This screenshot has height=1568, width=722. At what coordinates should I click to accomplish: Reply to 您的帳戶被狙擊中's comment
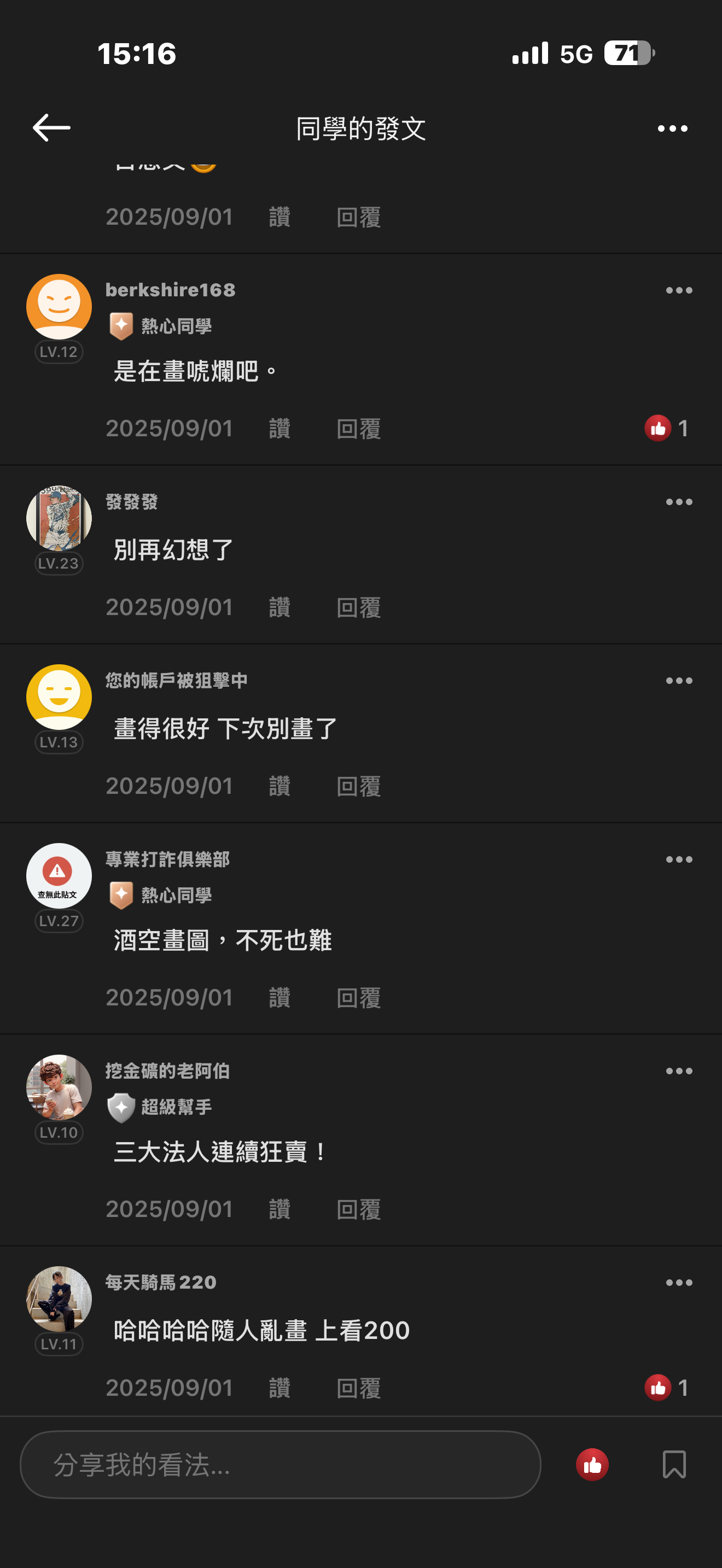click(x=359, y=786)
